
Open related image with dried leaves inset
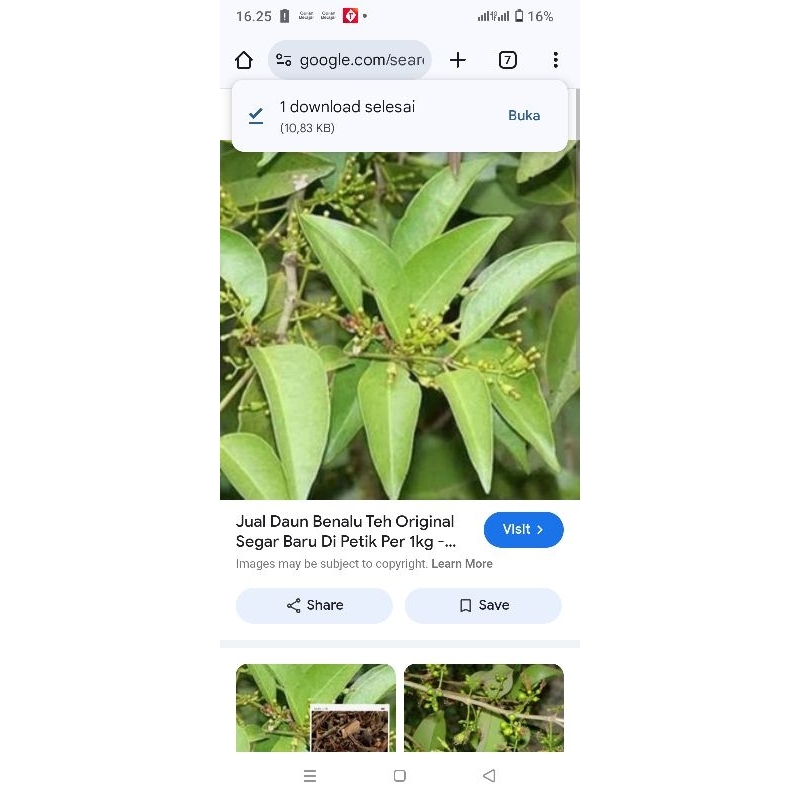point(316,708)
